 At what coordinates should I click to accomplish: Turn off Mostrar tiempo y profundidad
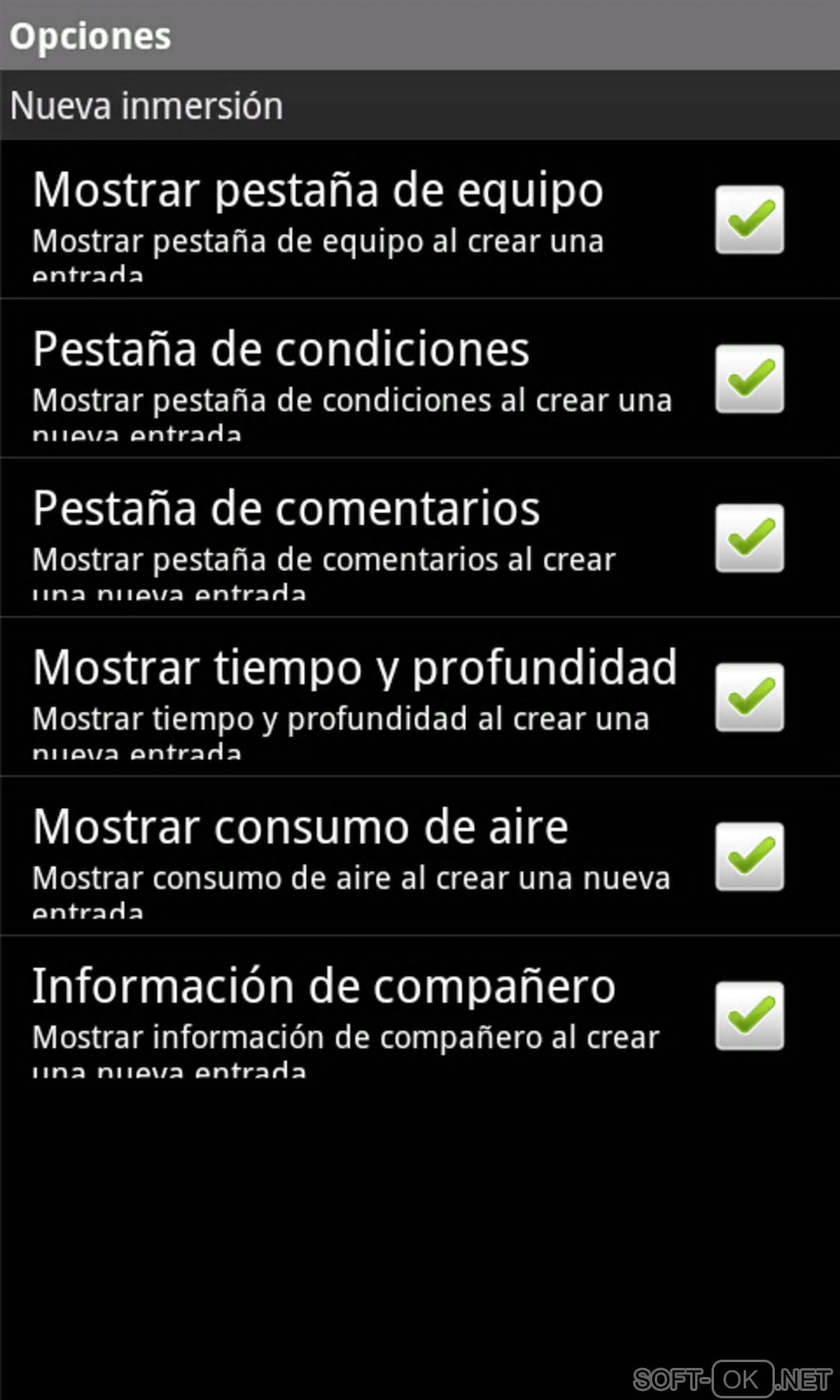tap(749, 697)
